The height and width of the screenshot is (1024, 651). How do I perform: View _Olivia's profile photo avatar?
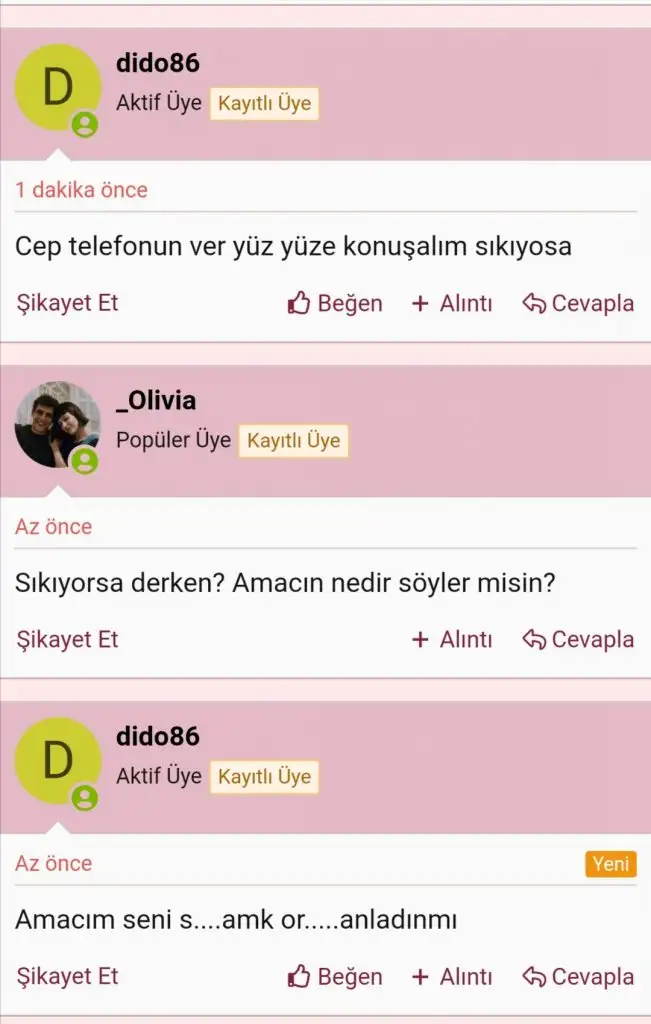point(58,425)
